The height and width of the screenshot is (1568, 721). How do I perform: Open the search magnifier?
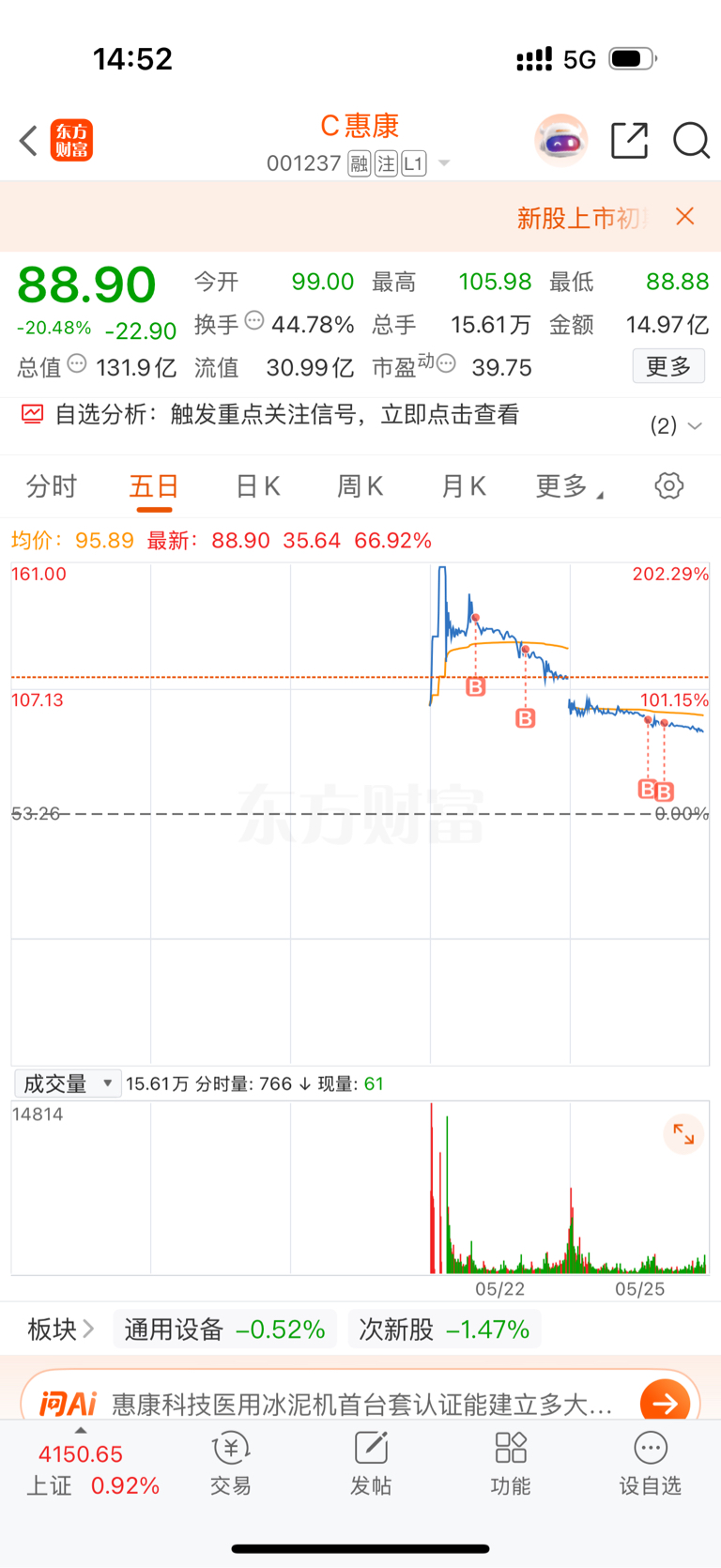click(691, 141)
